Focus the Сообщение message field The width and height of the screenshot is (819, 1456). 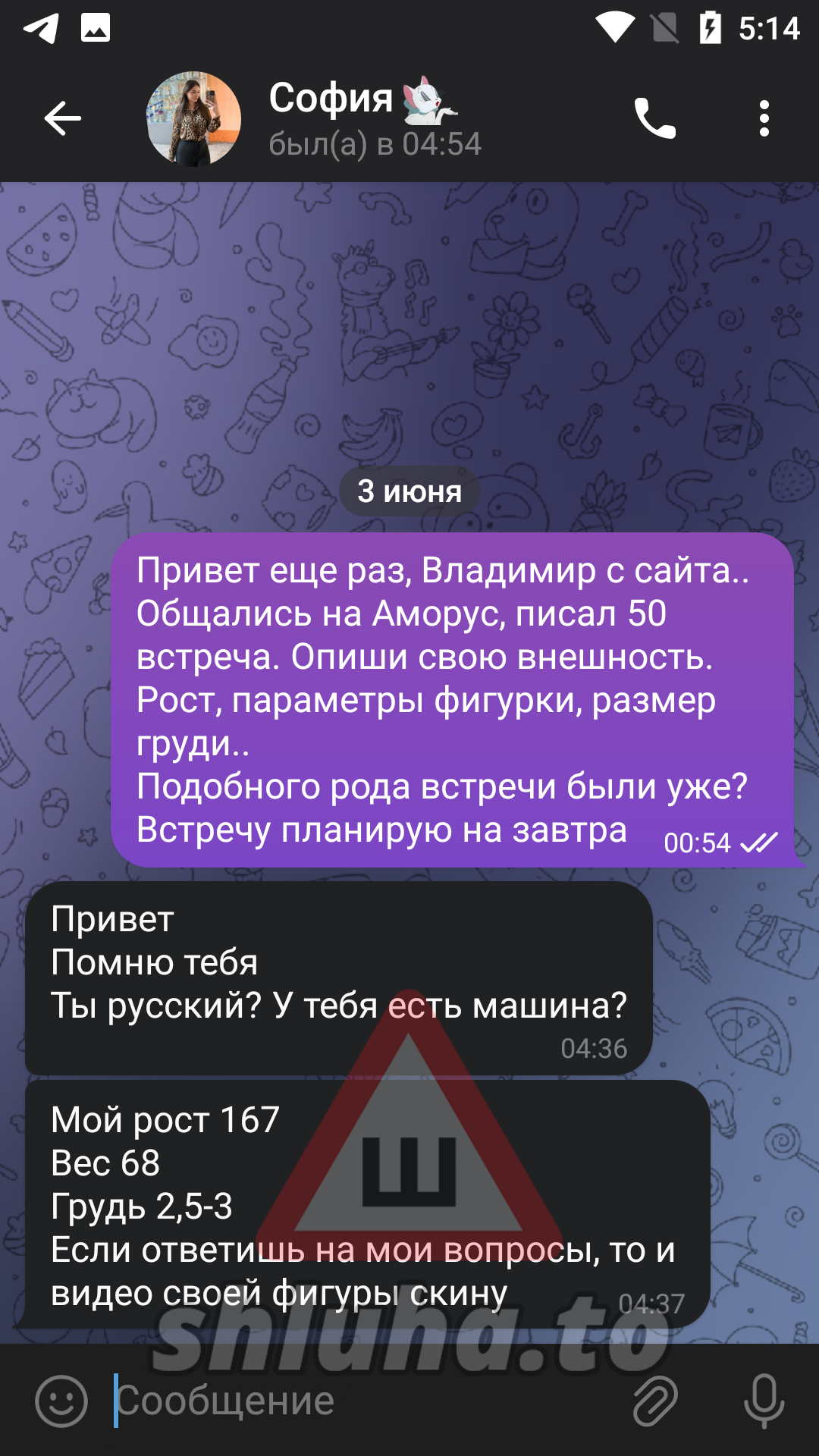[x=364, y=1401]
